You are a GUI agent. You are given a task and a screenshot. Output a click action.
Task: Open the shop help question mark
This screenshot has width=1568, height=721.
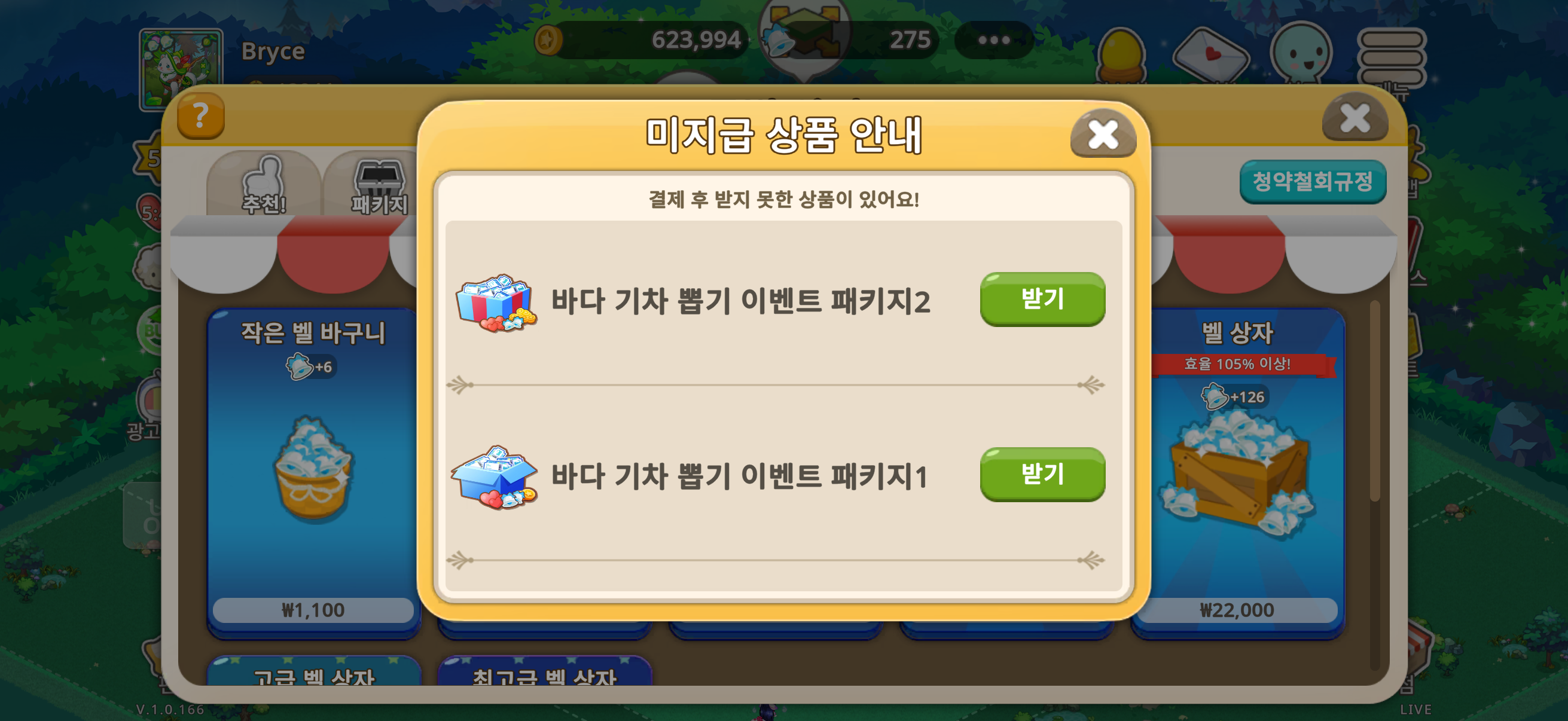[x=200, y=115]
